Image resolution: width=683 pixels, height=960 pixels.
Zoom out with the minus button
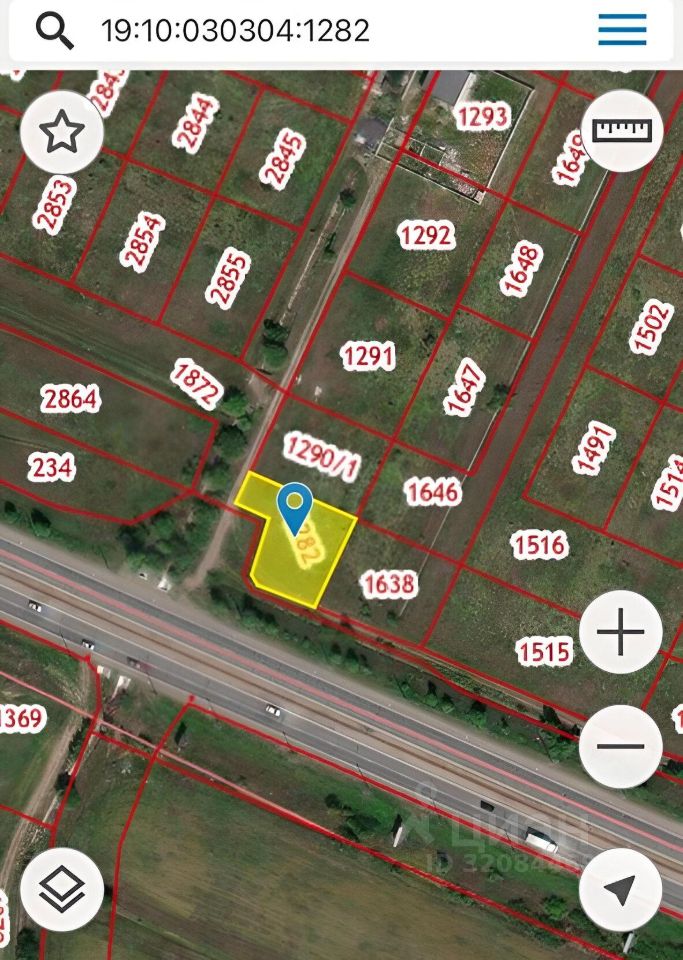[x=621, y=746]
